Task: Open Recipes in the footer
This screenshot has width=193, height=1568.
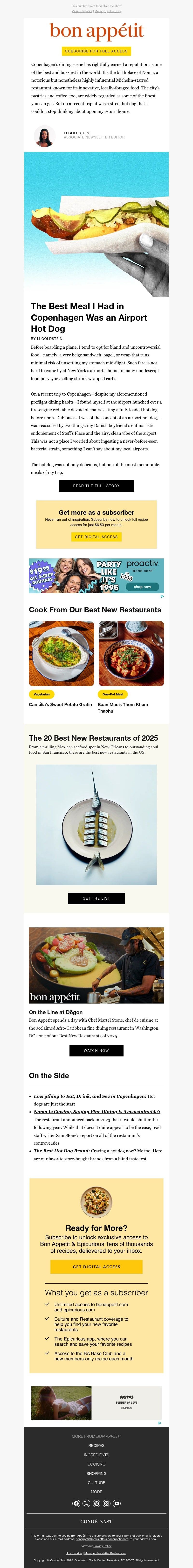Action: point(96,1445)
